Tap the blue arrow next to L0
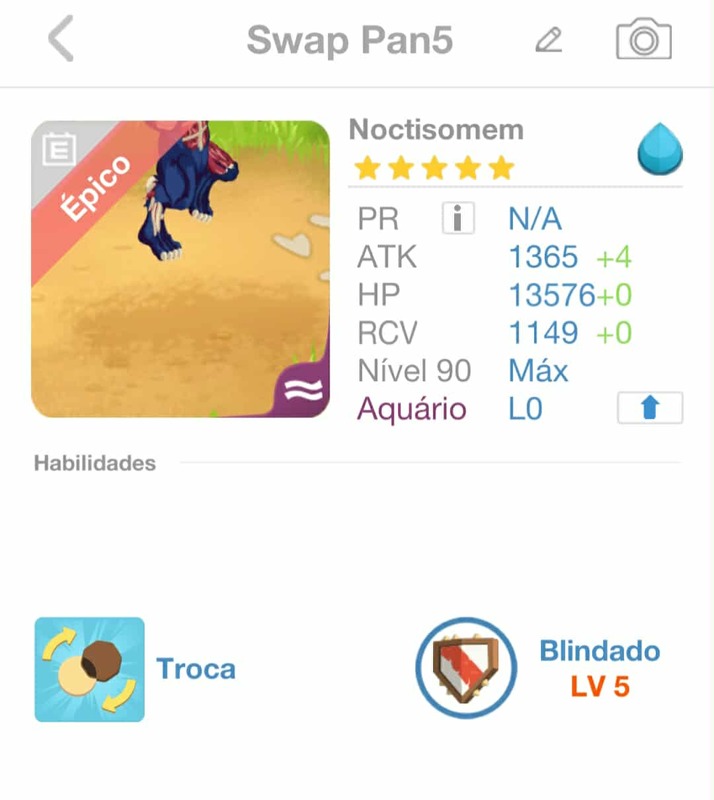 click(x=650, y=408)
